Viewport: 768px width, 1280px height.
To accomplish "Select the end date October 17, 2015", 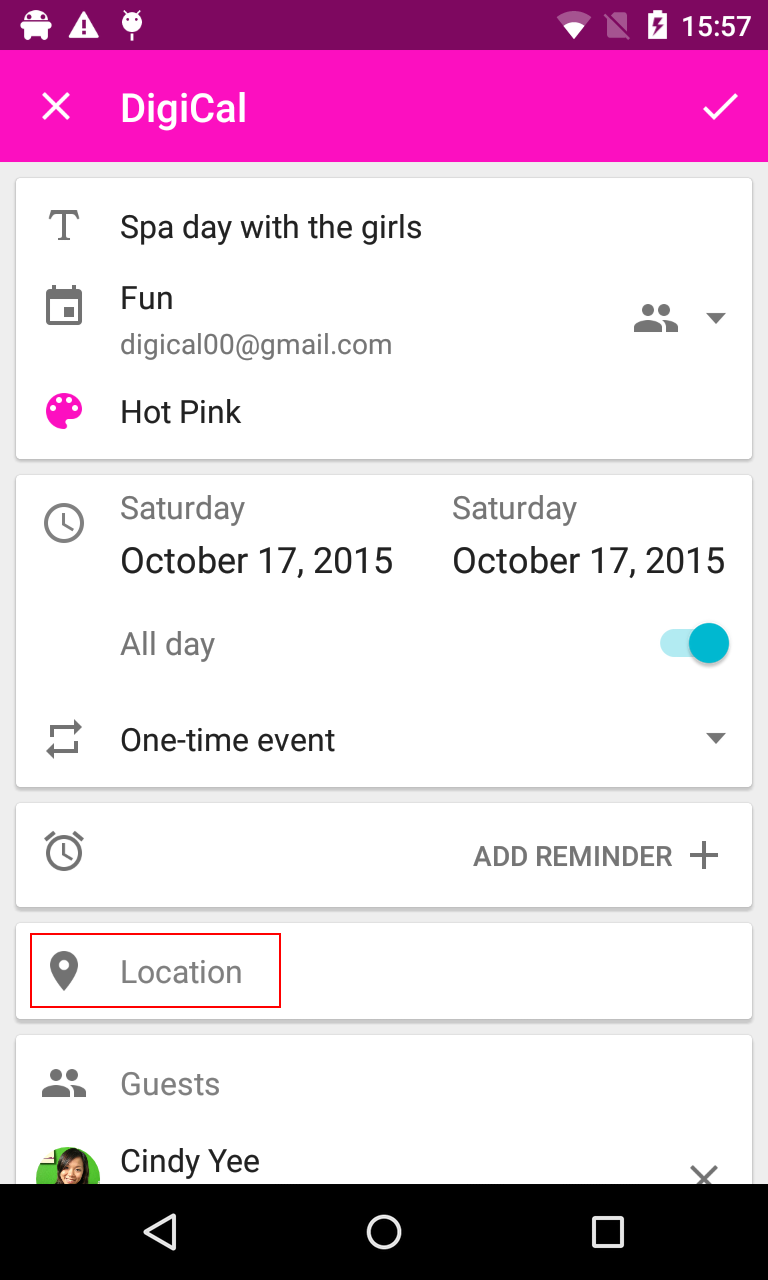I will click(588, 560).
